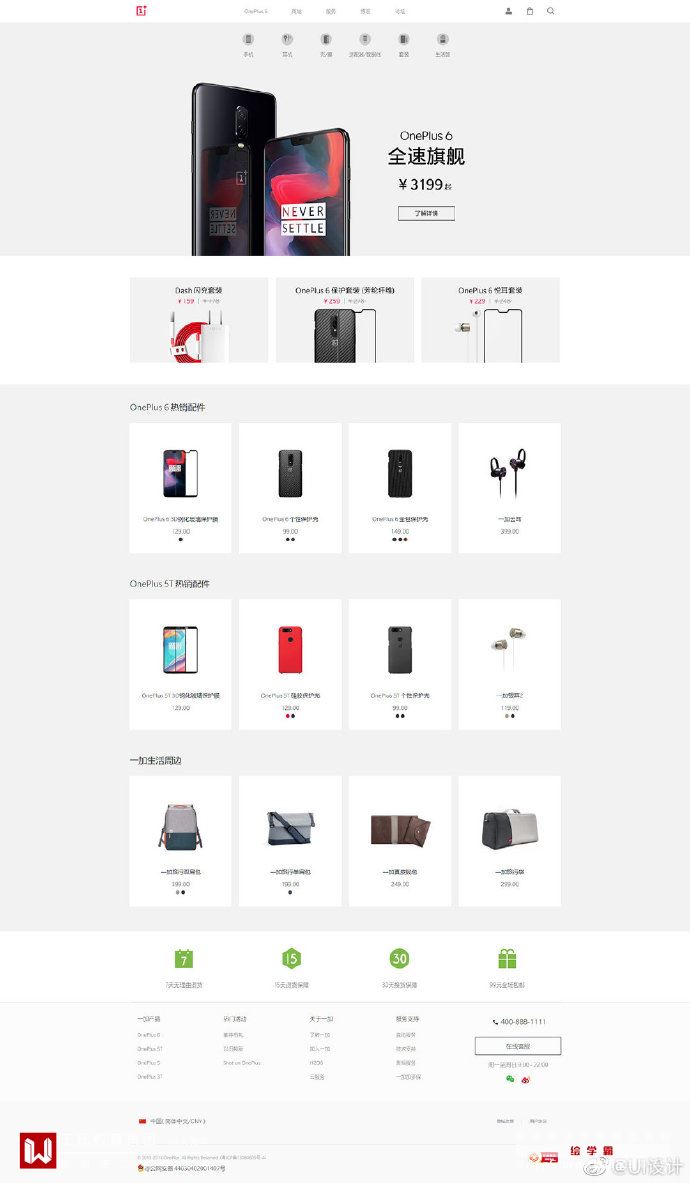Open the shopping bag icon
Image resolution: width=690 pixels, height=1183 pixels.
[x=529, y=11]
